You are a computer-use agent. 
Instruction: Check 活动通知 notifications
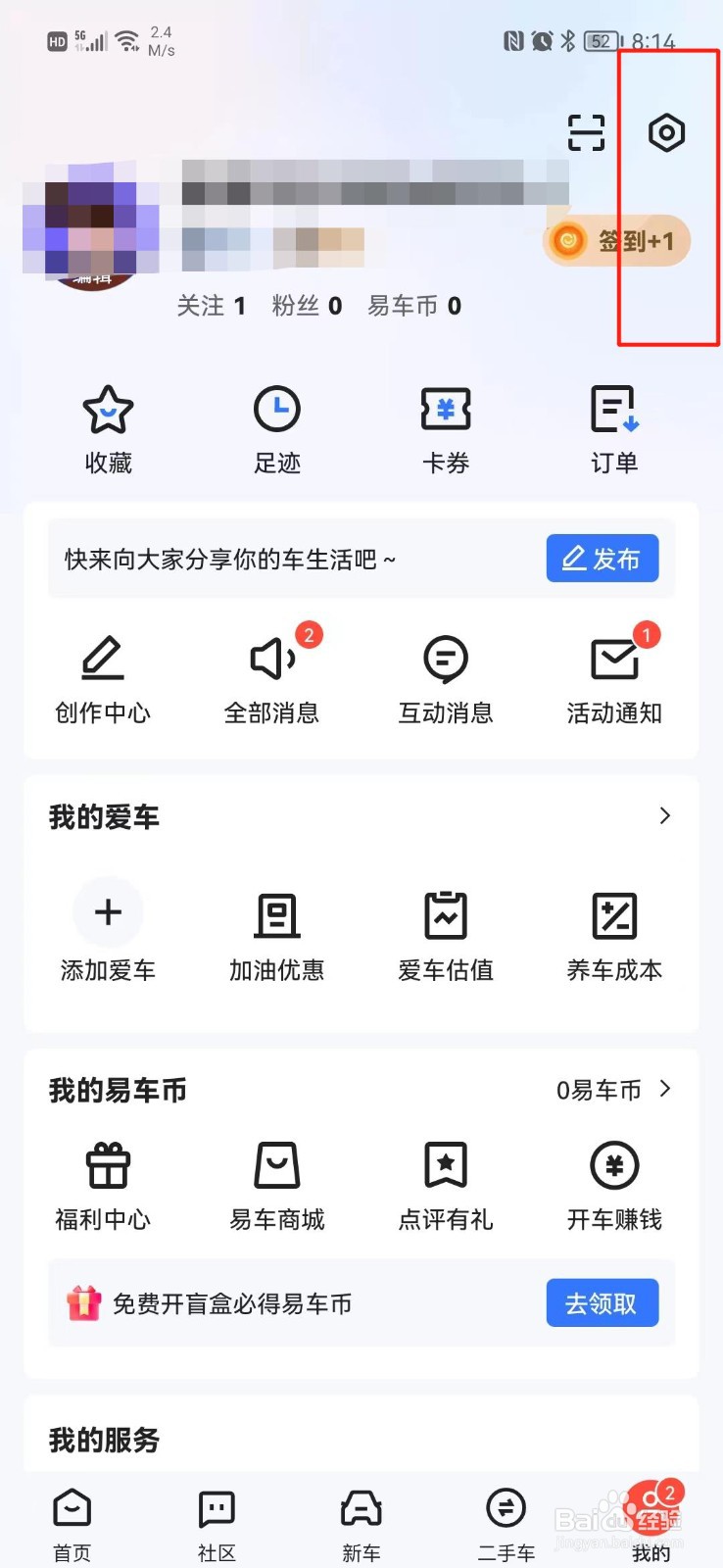pyautogui.click(x=614, y=678)
